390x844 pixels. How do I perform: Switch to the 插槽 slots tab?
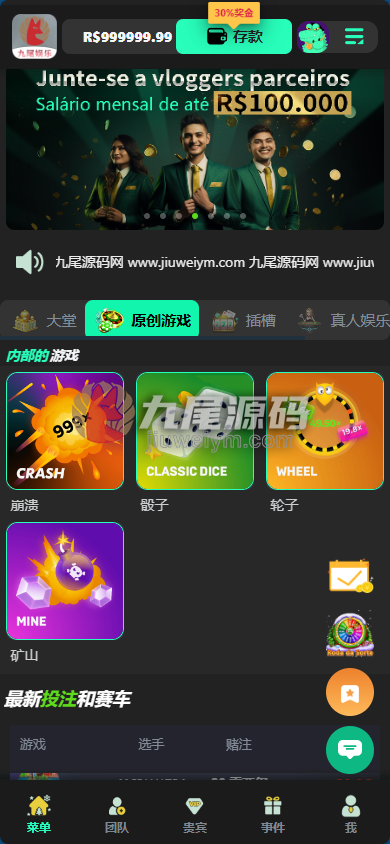244,320
